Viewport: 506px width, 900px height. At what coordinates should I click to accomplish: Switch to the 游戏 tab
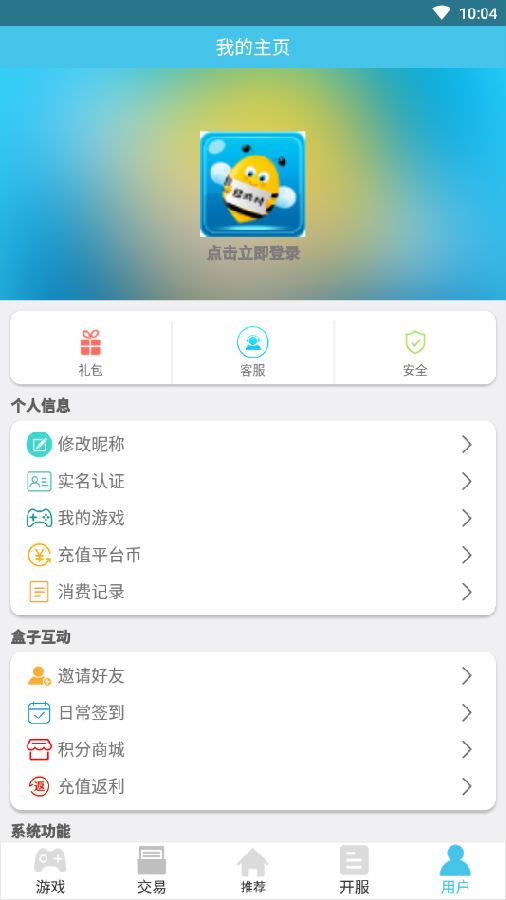50,871
